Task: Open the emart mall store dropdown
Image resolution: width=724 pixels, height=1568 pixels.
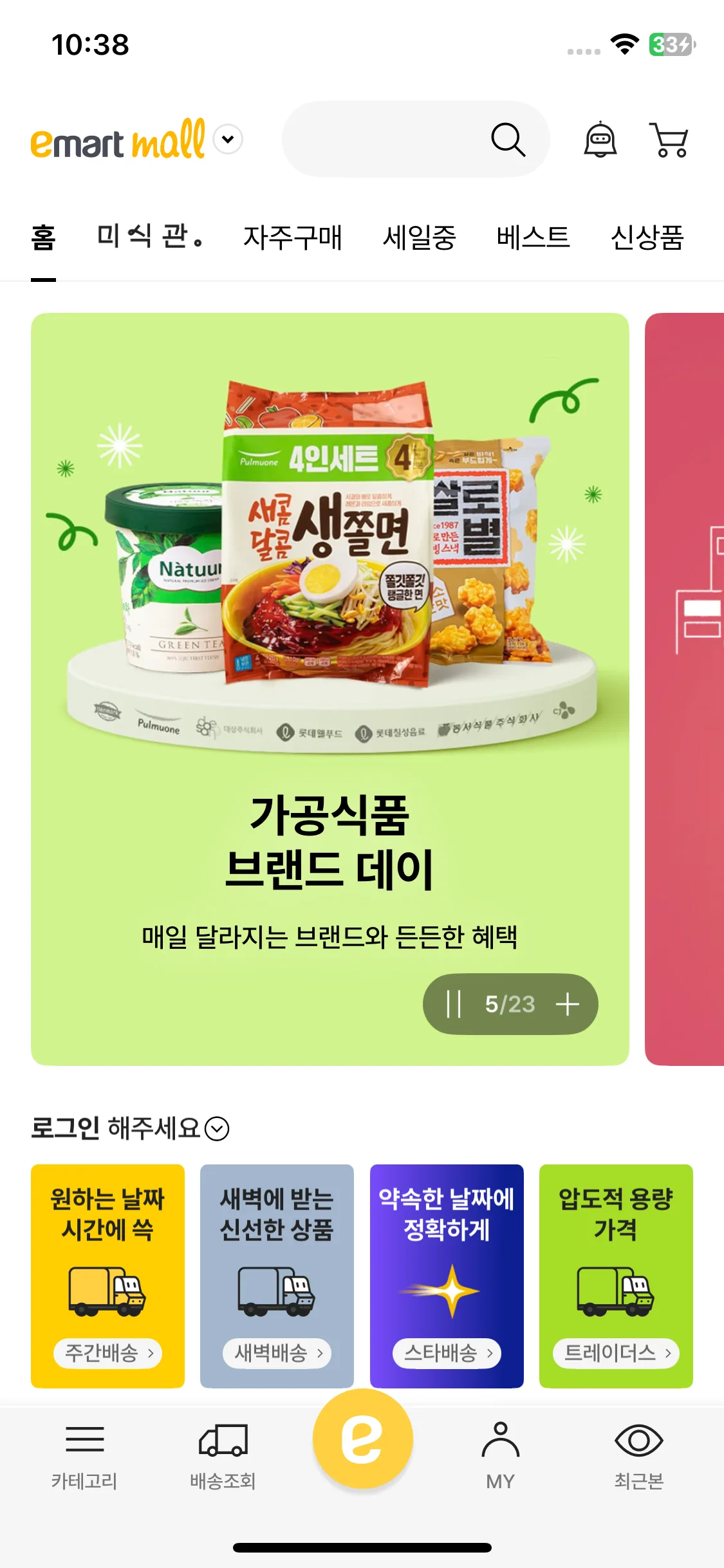Action: [228, 139]
